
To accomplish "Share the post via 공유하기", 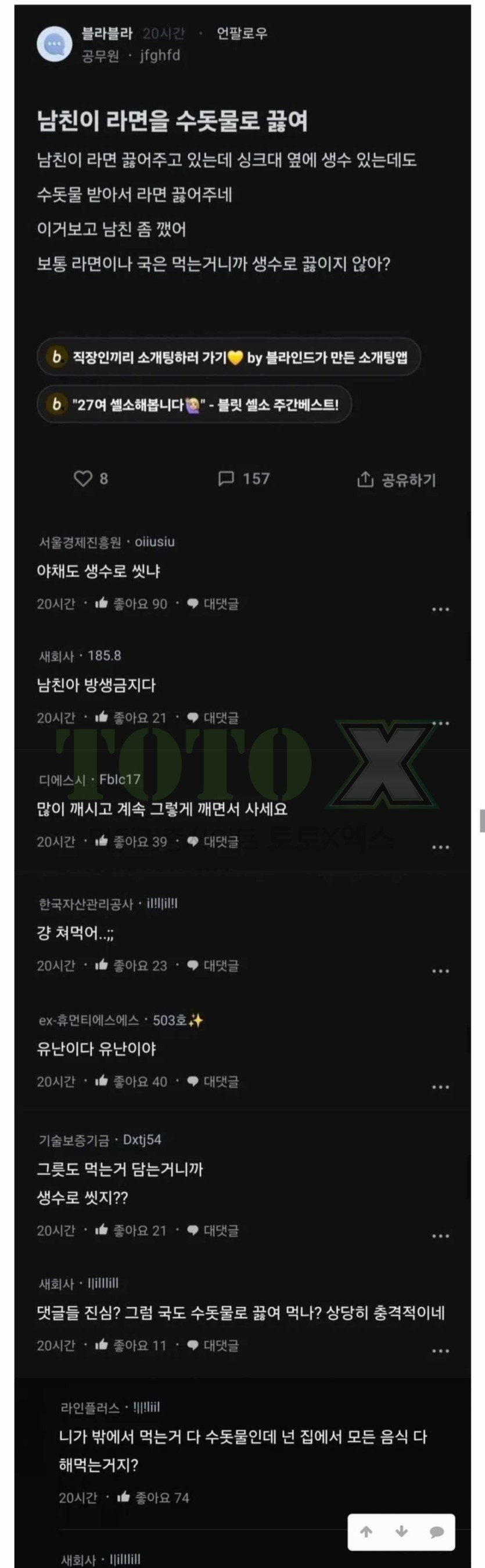I will [x=397, y=480].
